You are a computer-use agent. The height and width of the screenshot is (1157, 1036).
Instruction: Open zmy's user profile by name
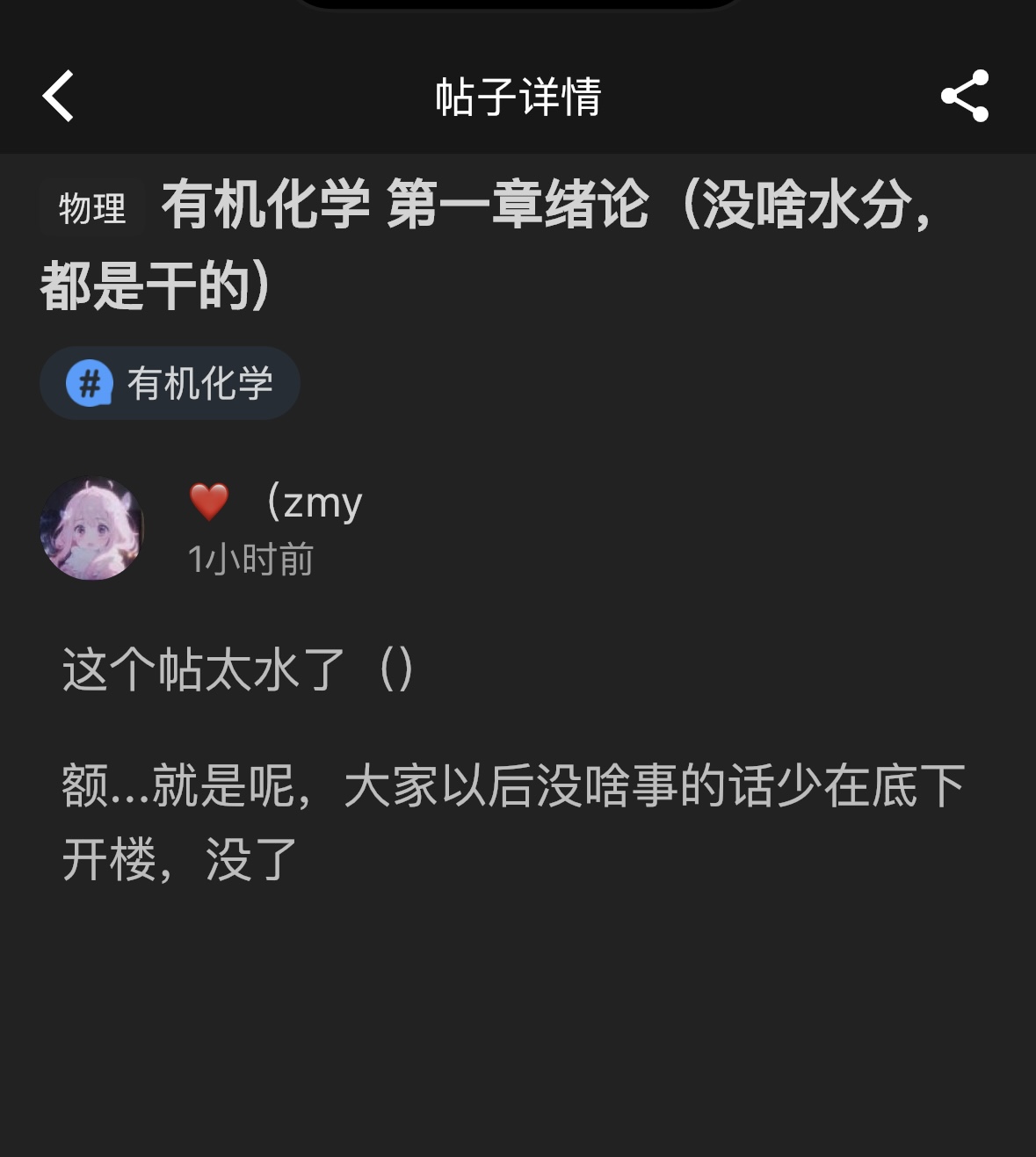pos(313,503)
